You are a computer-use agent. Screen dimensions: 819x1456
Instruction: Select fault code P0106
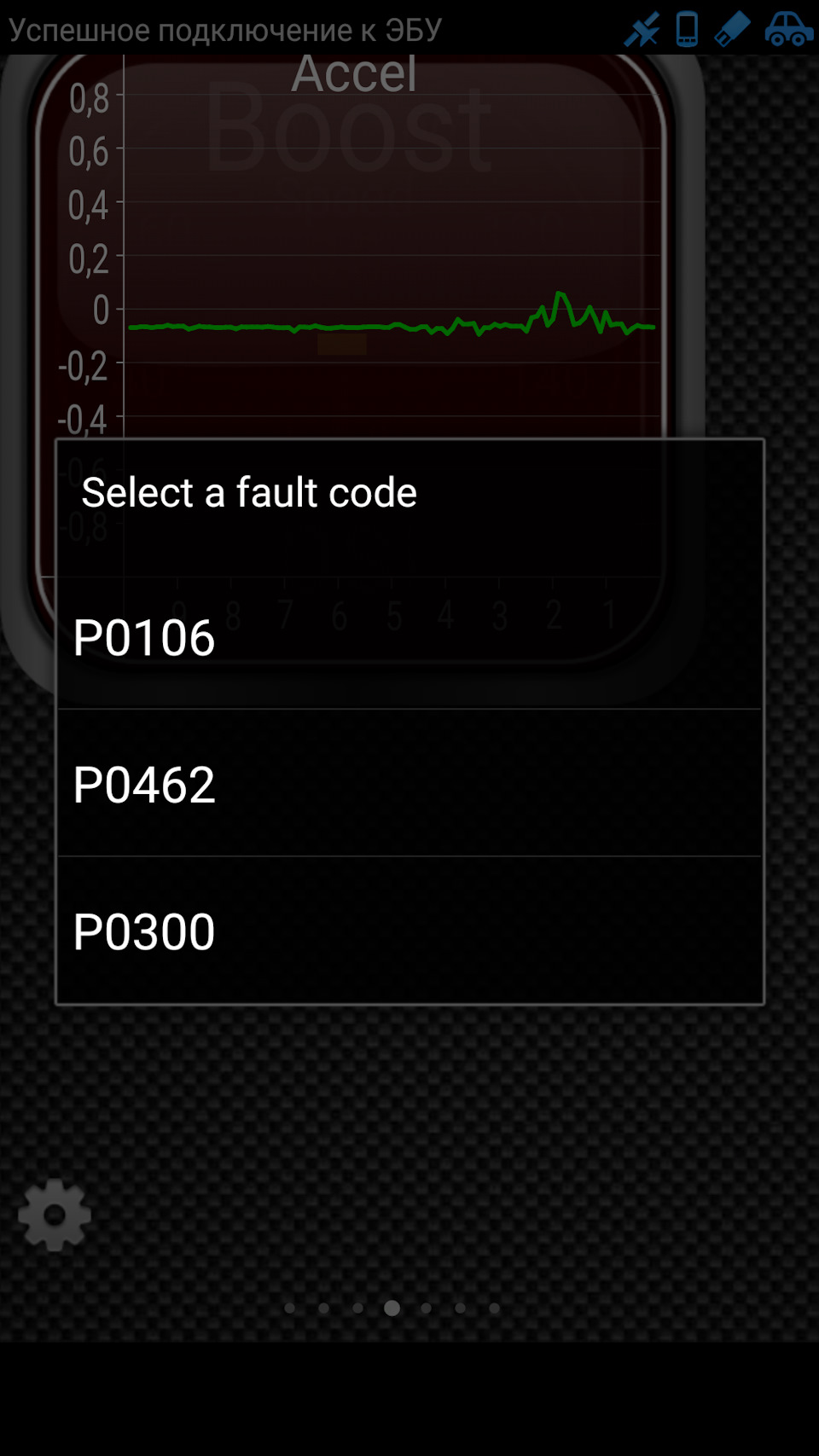coord(409,638)
